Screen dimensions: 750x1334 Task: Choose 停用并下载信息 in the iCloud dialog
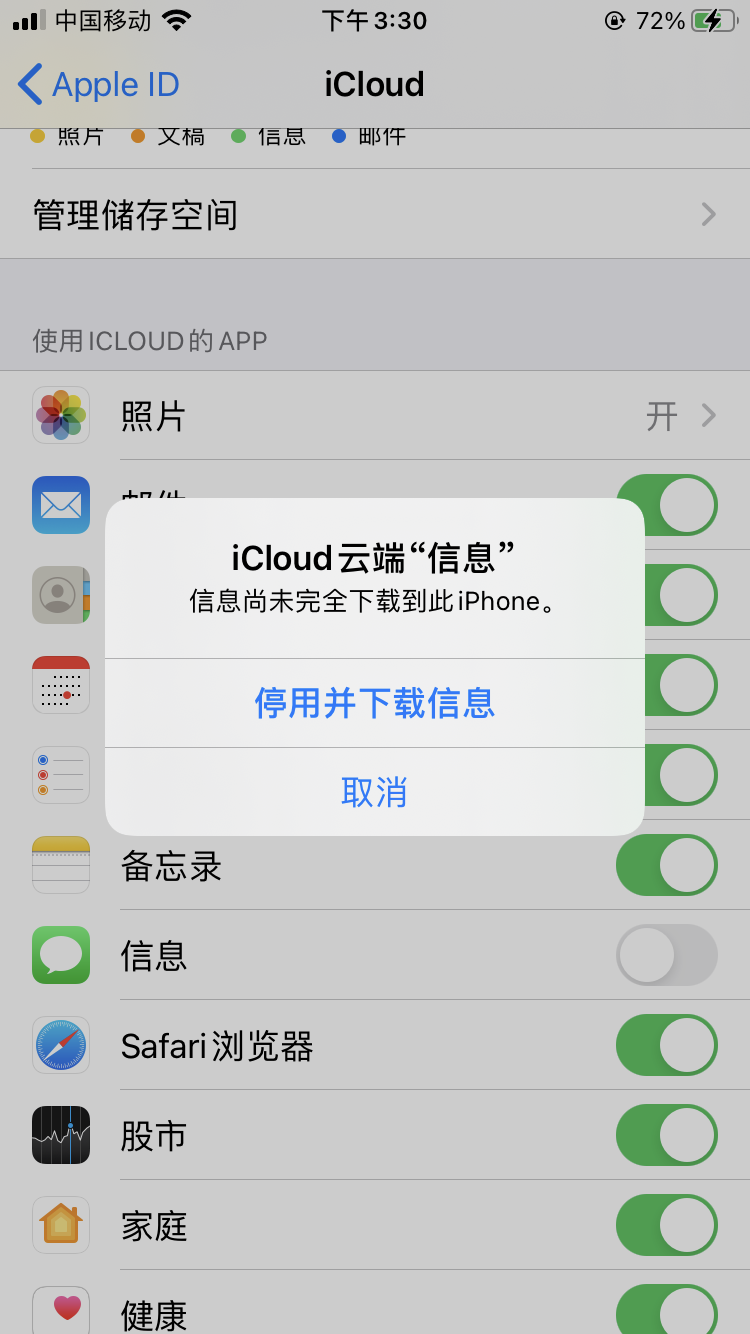coord(374,703)
